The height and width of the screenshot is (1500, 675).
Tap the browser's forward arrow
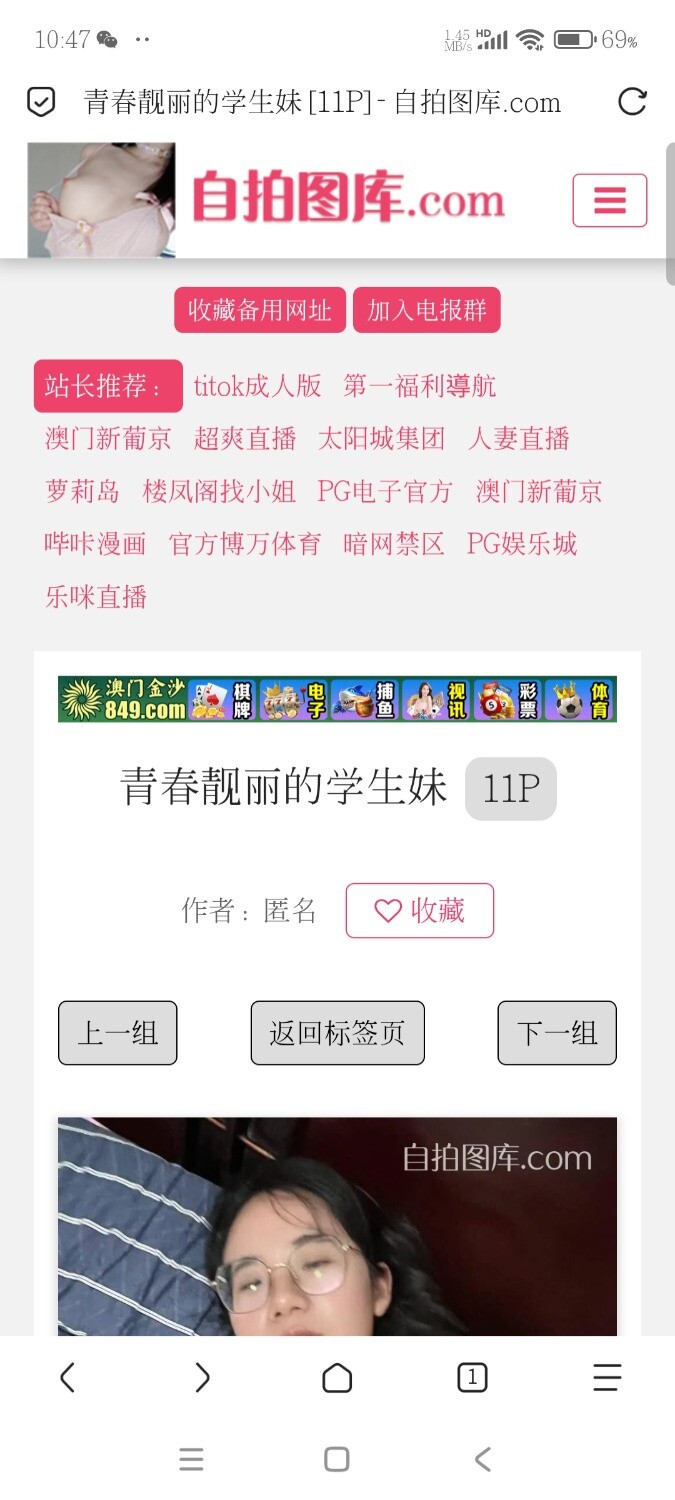click(x=202, y=1378)
